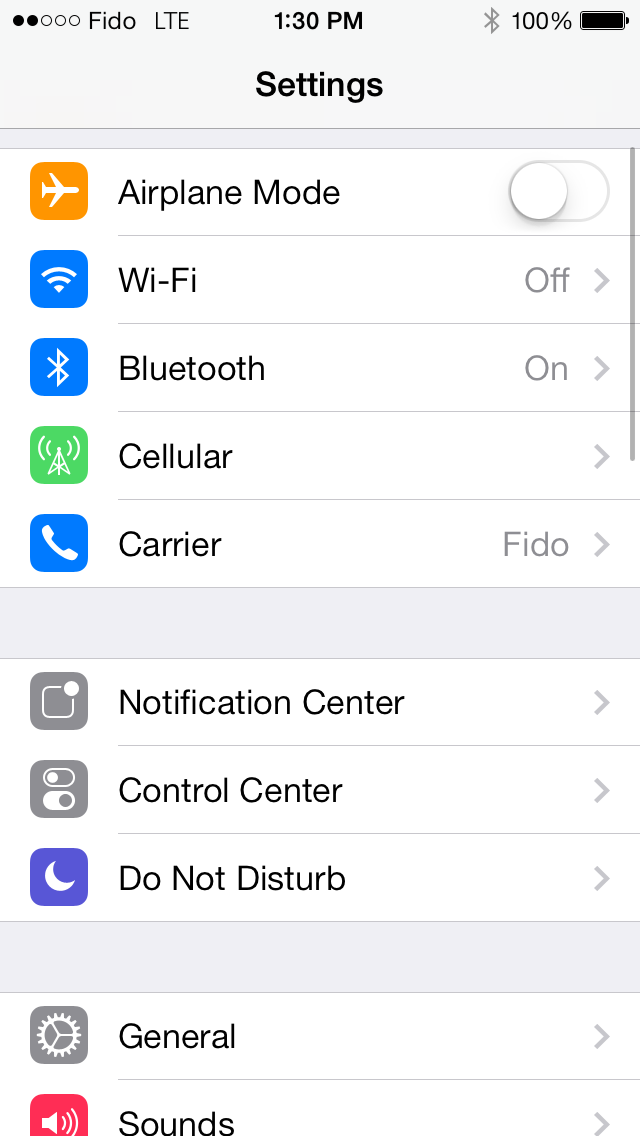
Task: Open General settings
Action: (x=320, y=1036)
